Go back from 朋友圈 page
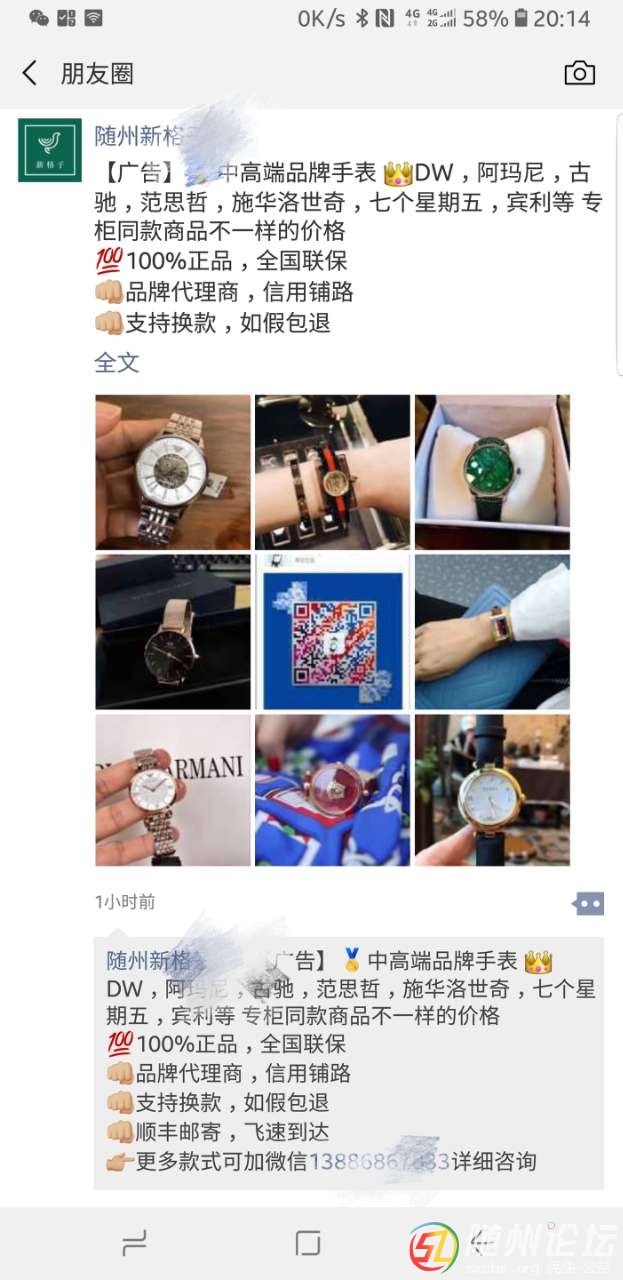Viewport: 623px width, 1280px height. pyautogui.click(x=30, y=73)
